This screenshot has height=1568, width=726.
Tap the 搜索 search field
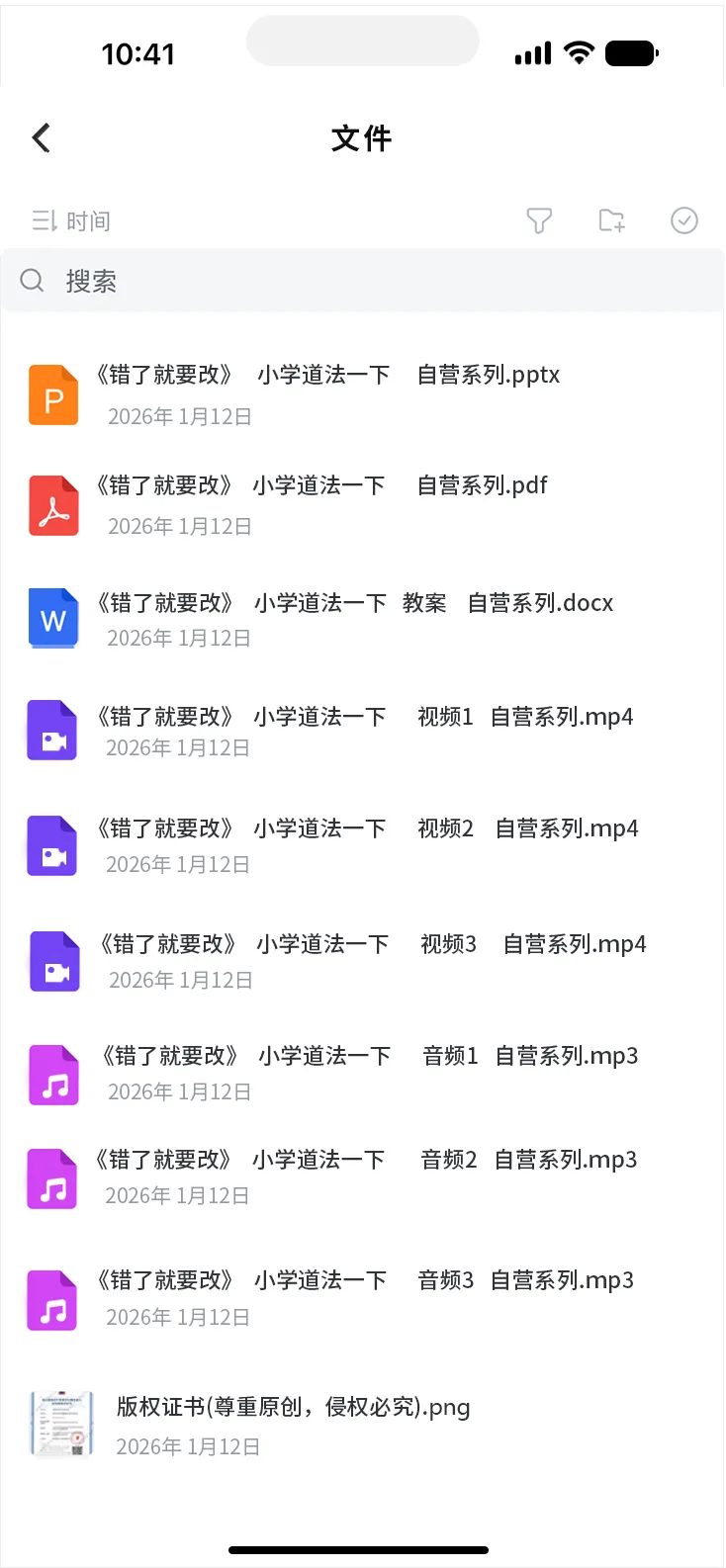[x=362, y=282]
